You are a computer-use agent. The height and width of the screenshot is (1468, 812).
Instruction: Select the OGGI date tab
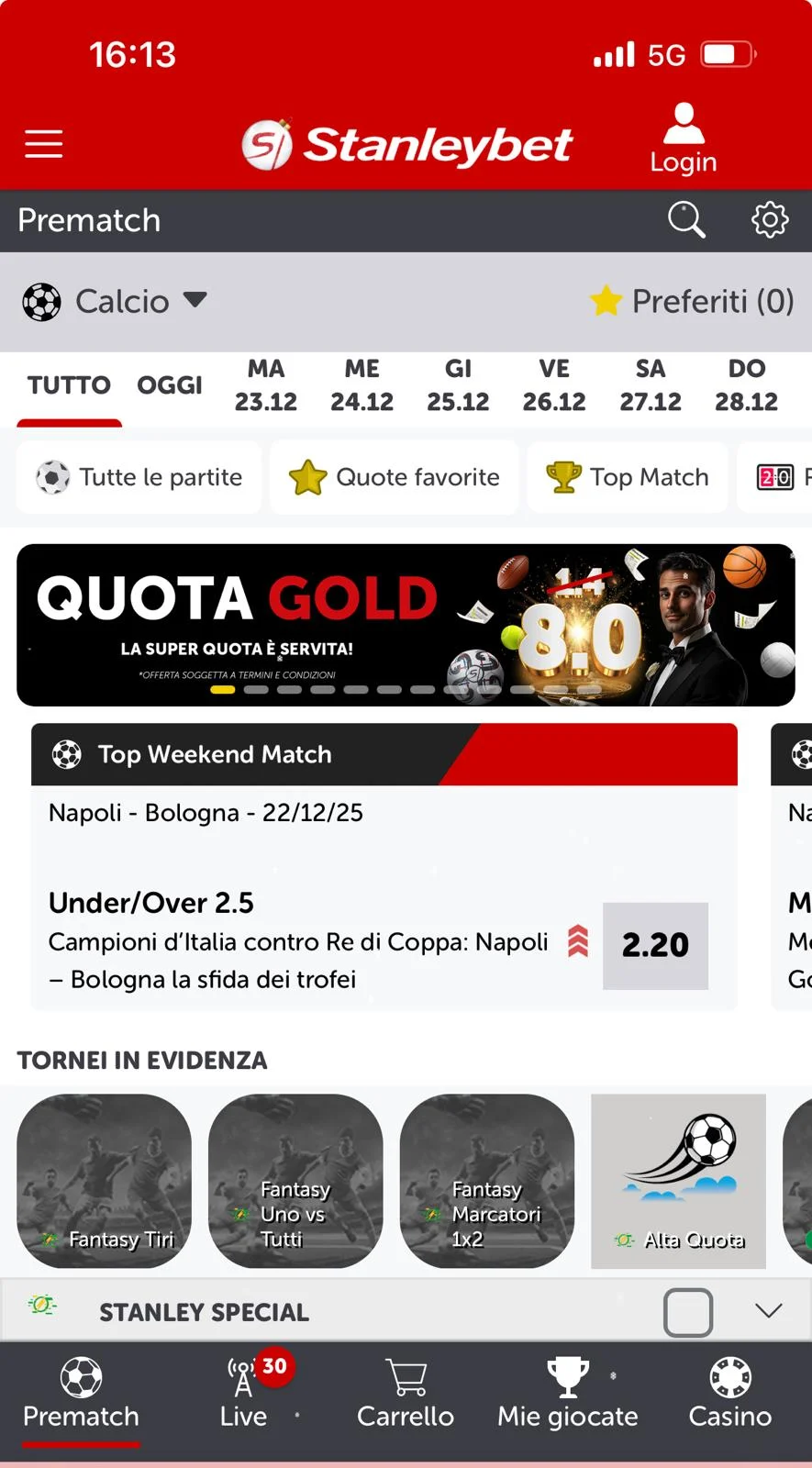point(170,385)
